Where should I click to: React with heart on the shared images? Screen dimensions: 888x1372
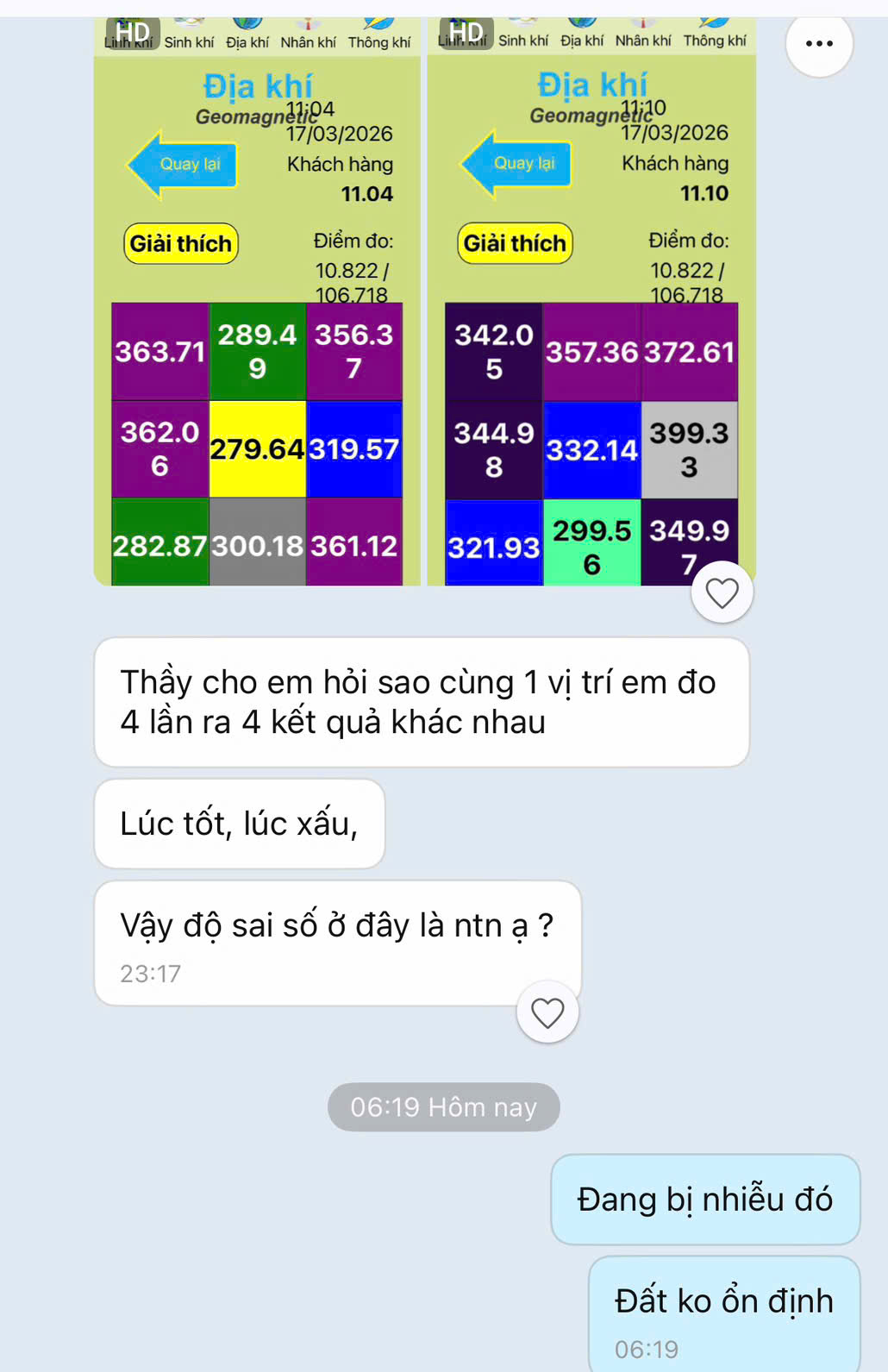[722, 592]
